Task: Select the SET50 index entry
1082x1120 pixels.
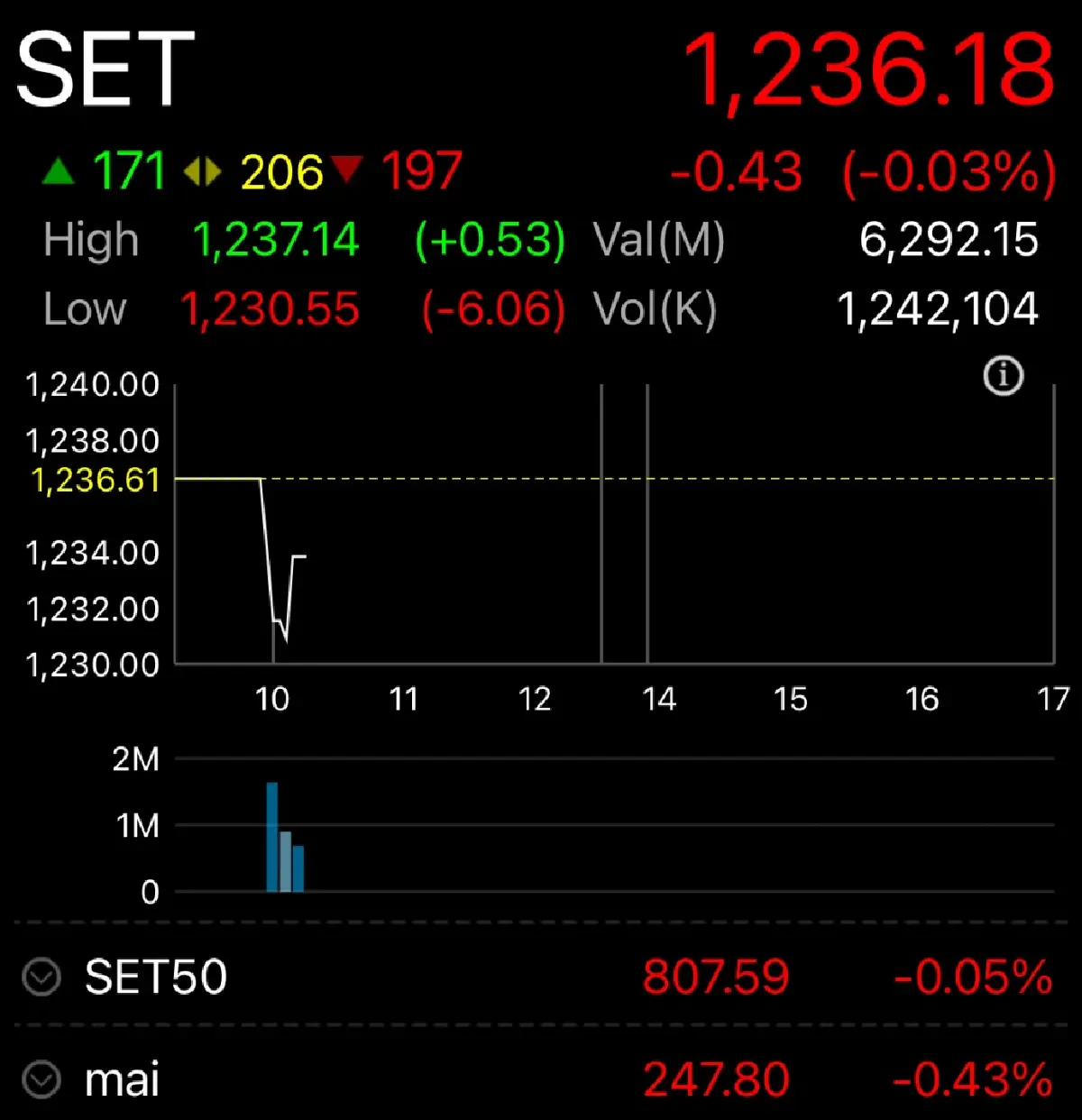Action: [155, 977]
